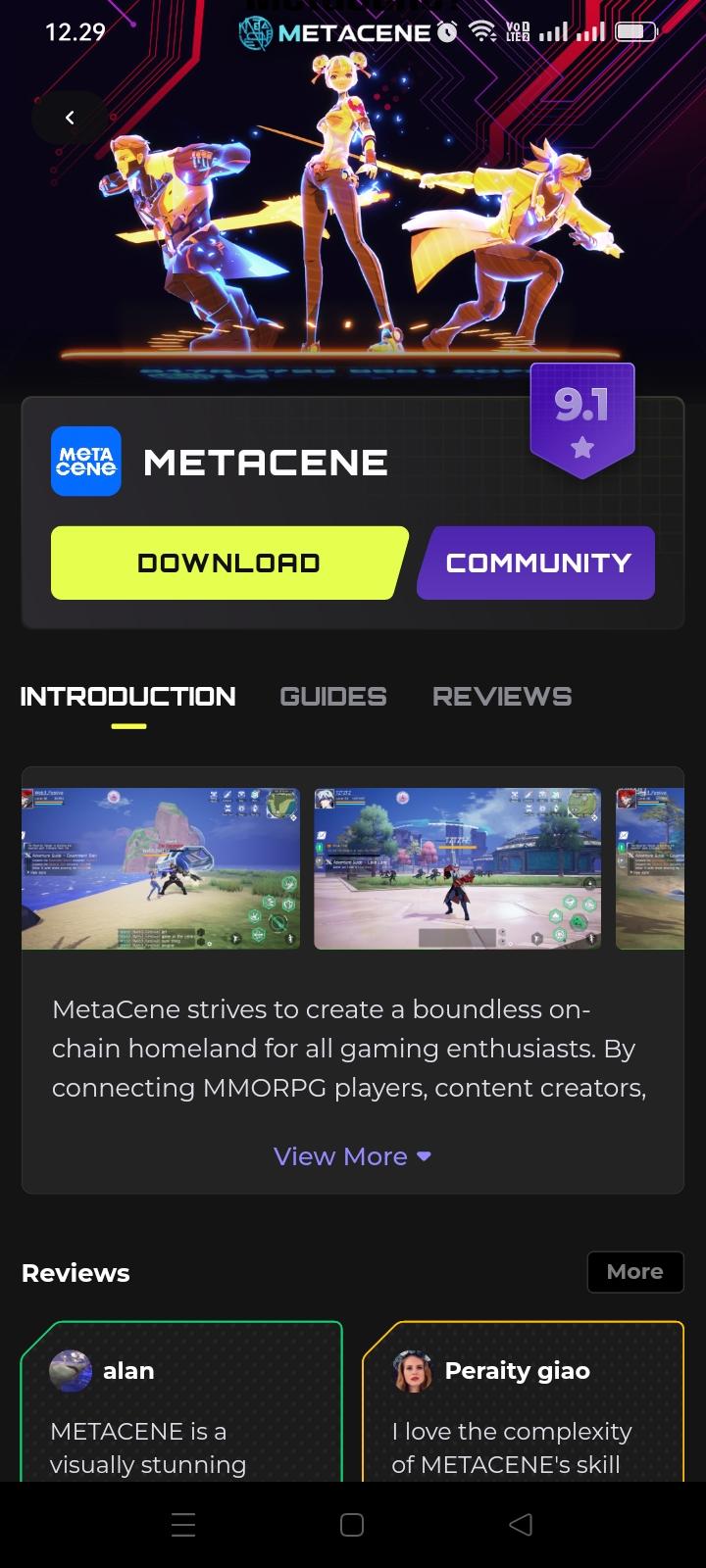Open Peraity giao's review card
Image resolution: width=706 pixels, height=1568 pixels.
pos(523,1411)
